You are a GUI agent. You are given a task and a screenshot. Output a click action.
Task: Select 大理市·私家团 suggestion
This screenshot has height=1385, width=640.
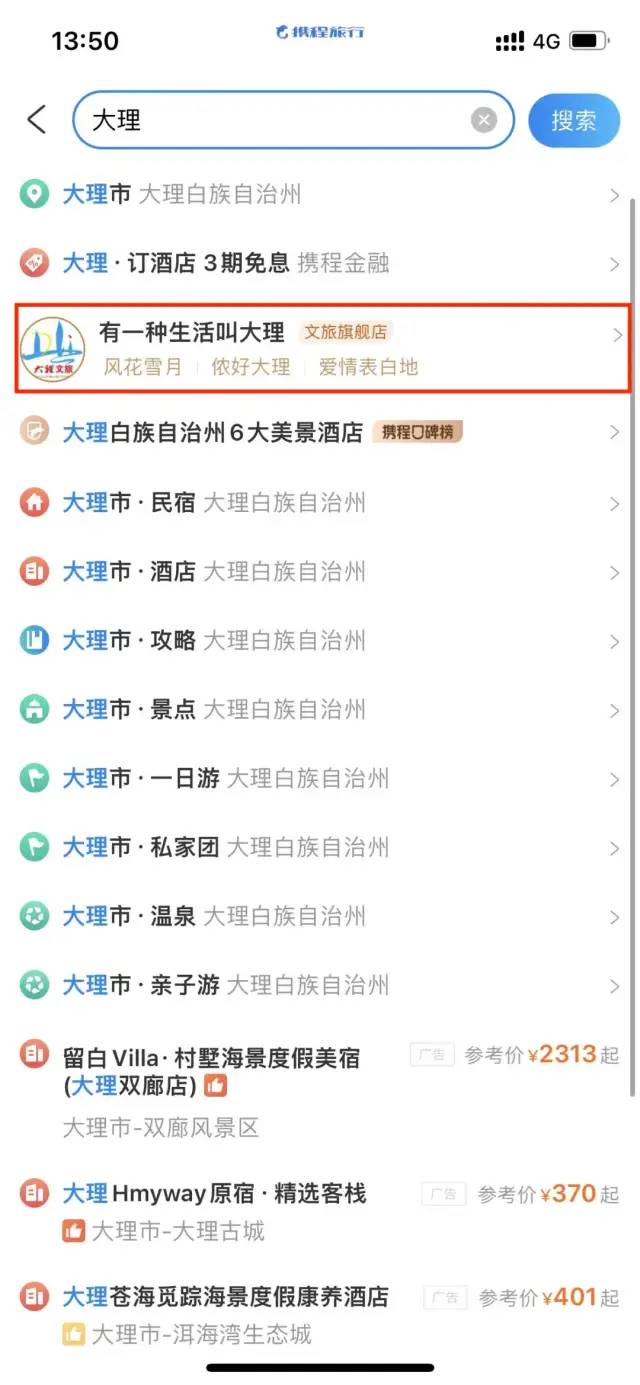320,848
